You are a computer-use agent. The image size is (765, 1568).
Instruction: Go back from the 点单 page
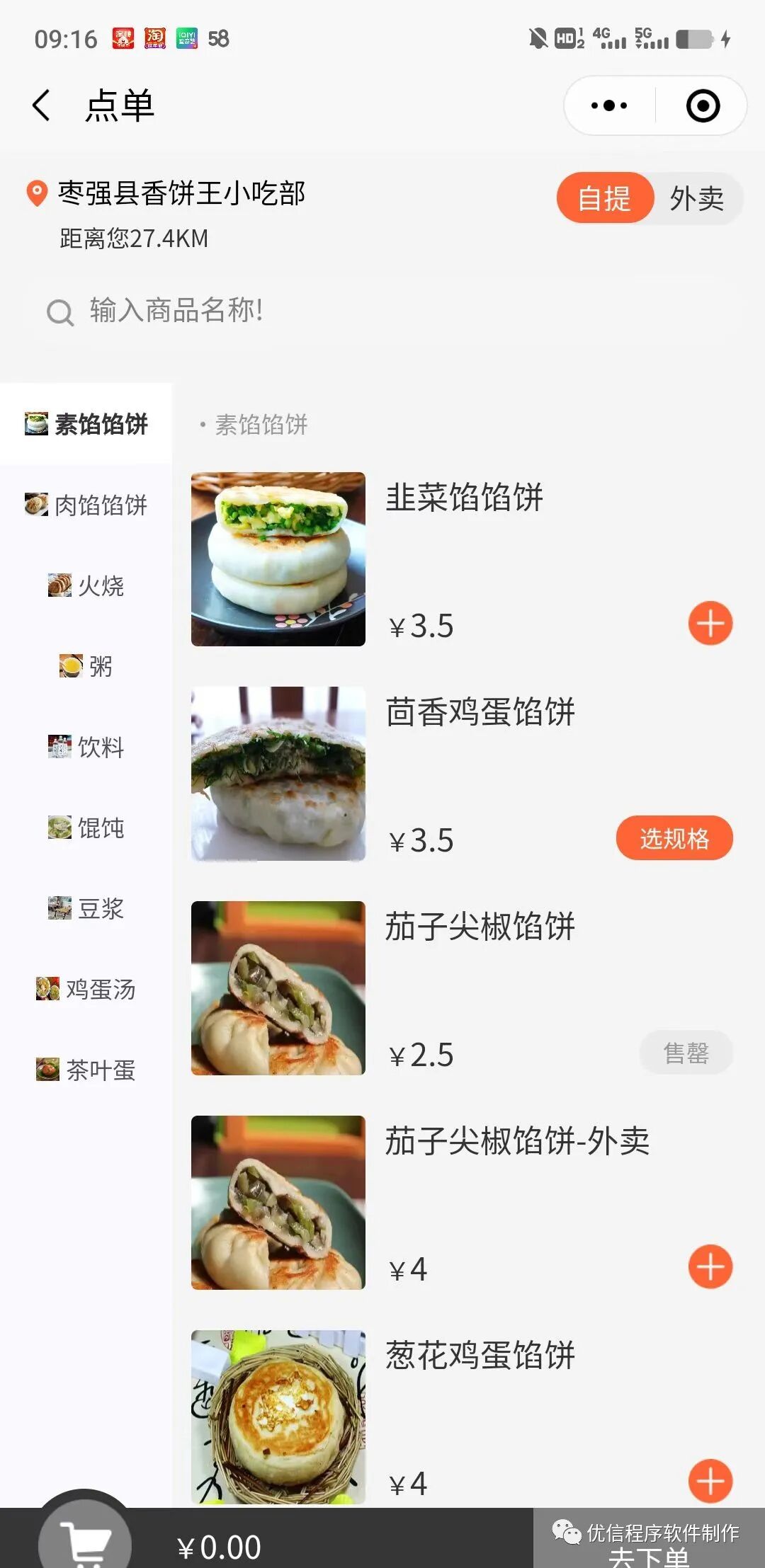tap(42, 105)
